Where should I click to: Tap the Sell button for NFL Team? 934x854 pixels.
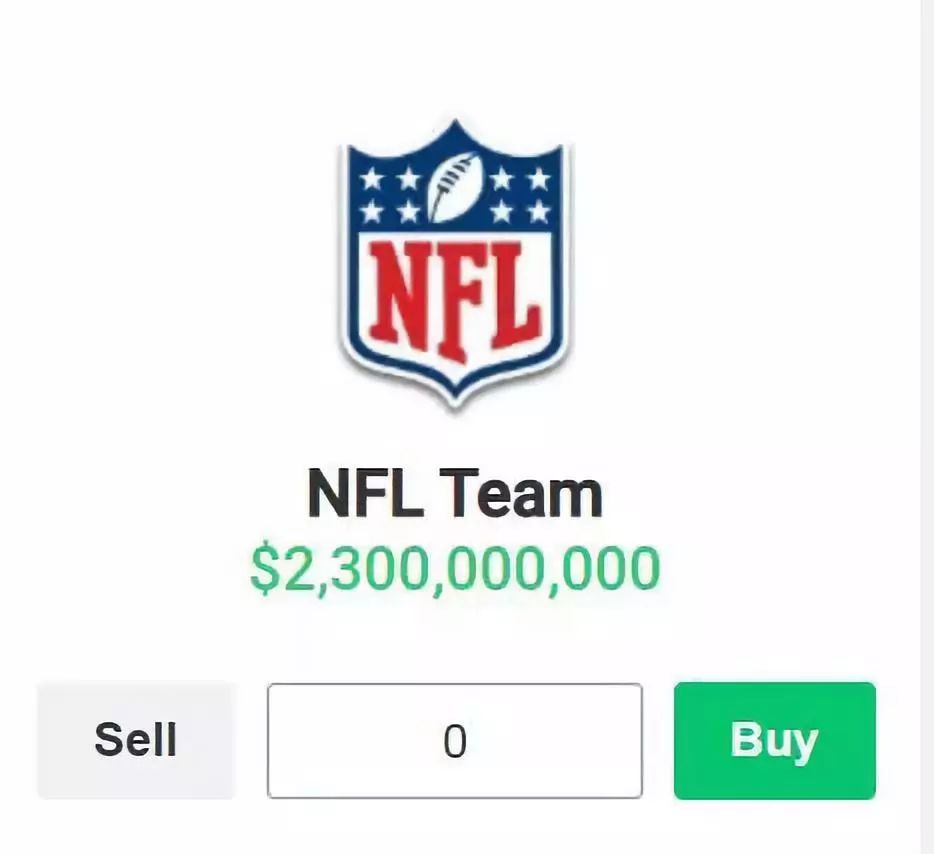coord(136,741)
